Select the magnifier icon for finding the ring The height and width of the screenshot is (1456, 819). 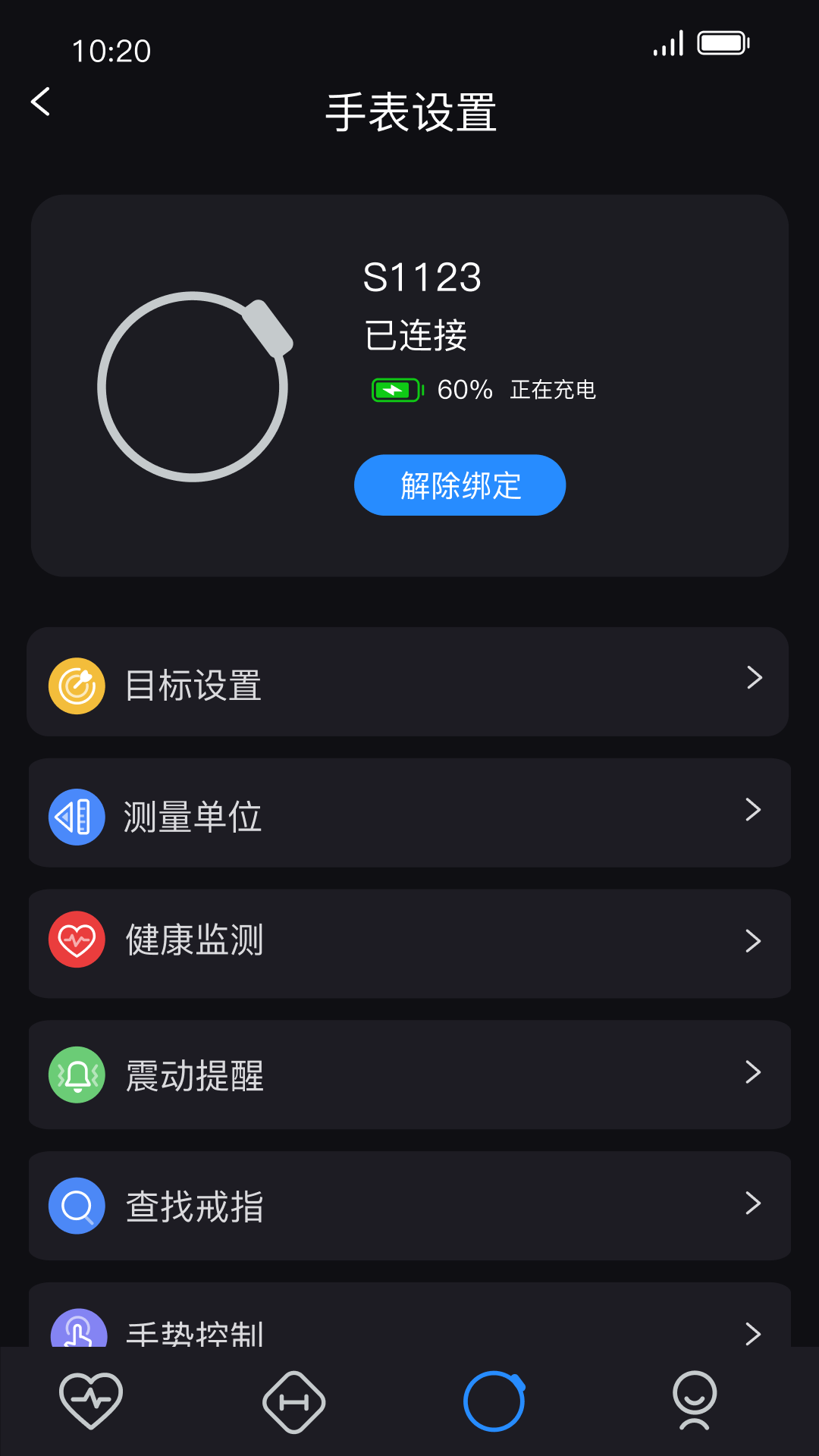[76, 1205]
